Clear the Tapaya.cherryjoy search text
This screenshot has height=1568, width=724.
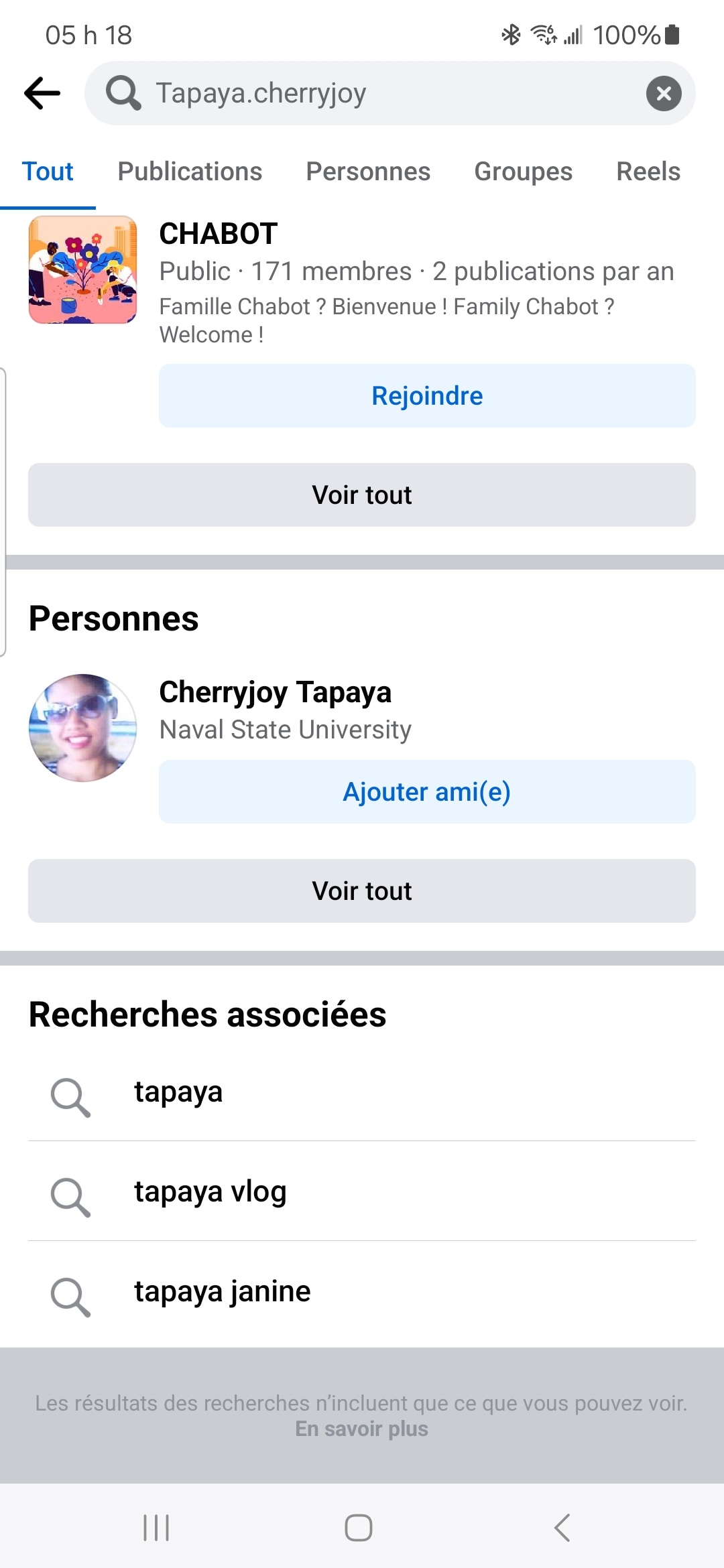(x=664, y=93)
